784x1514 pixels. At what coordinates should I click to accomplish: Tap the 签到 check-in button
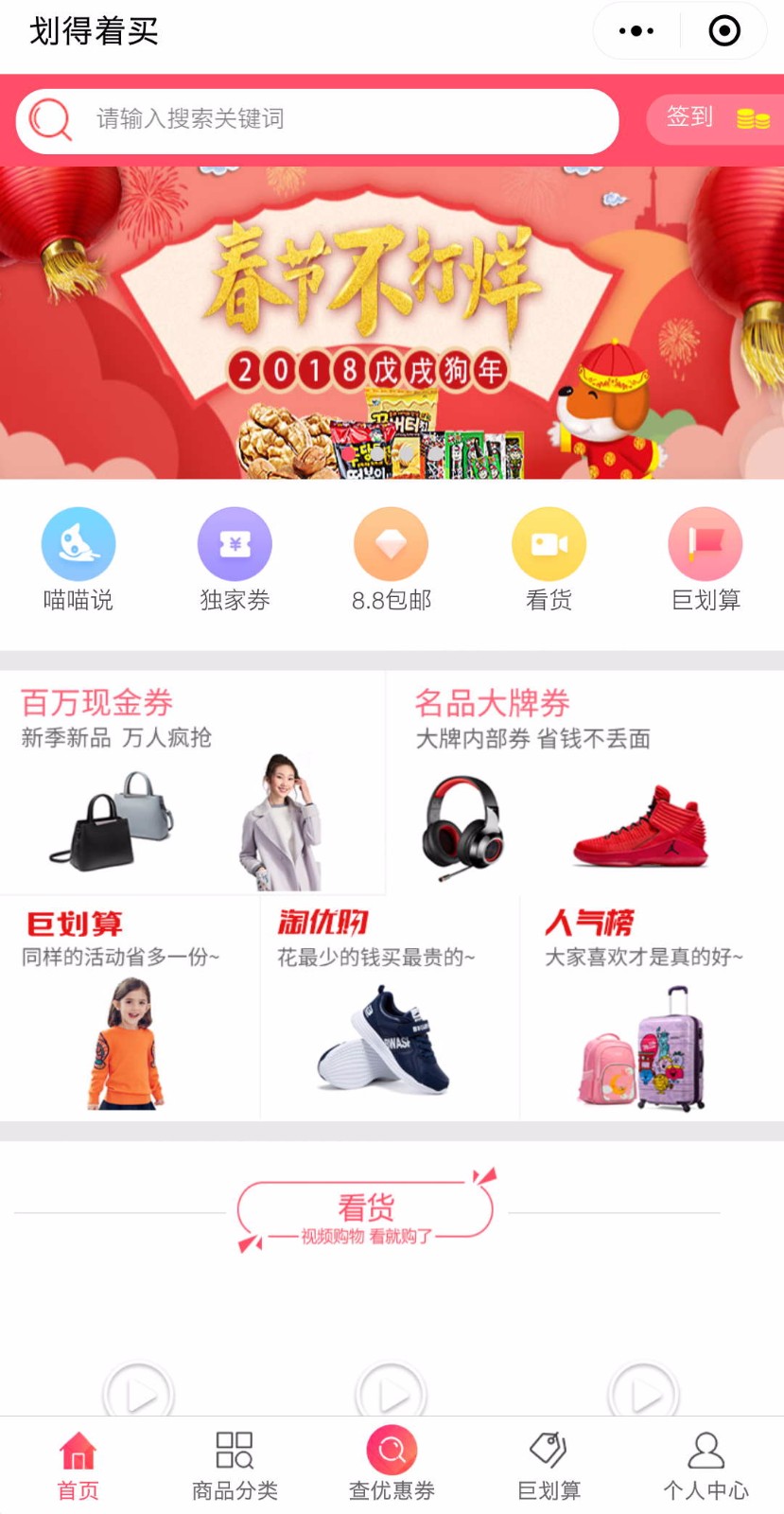coord(715,118)
